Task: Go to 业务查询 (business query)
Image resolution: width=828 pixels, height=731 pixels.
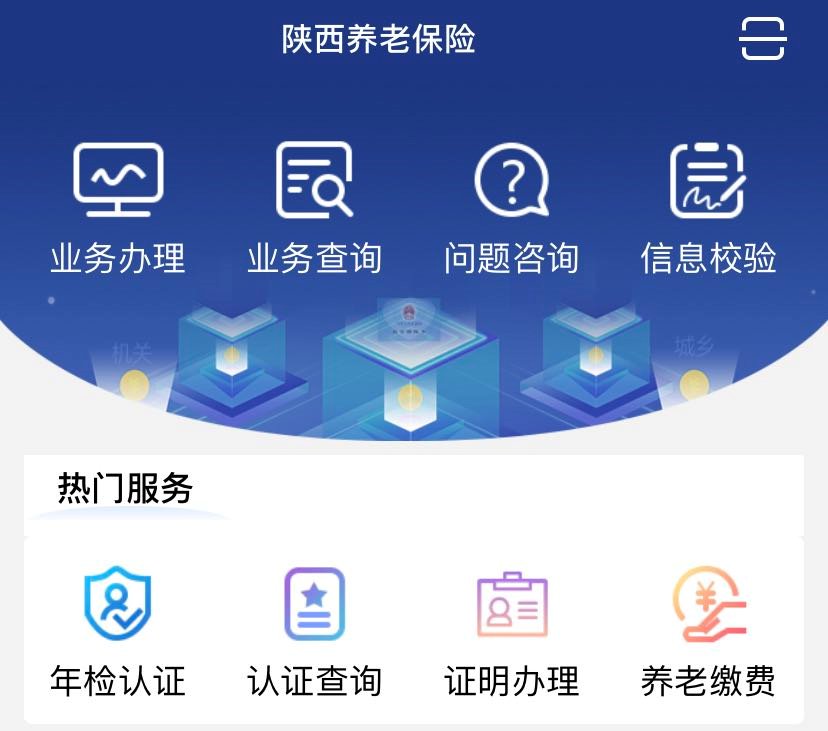Action: [x=314, y=208]
